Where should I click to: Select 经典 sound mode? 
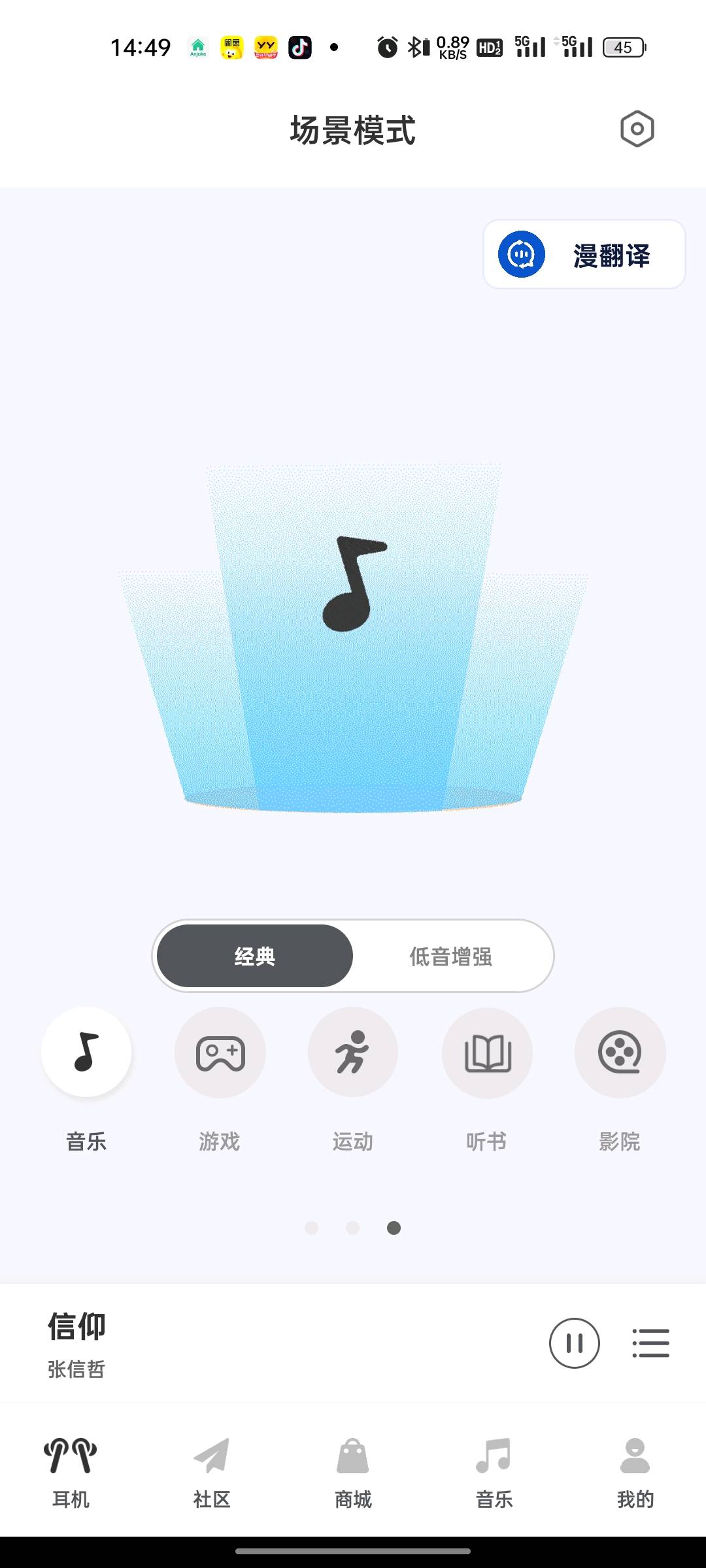255,956
